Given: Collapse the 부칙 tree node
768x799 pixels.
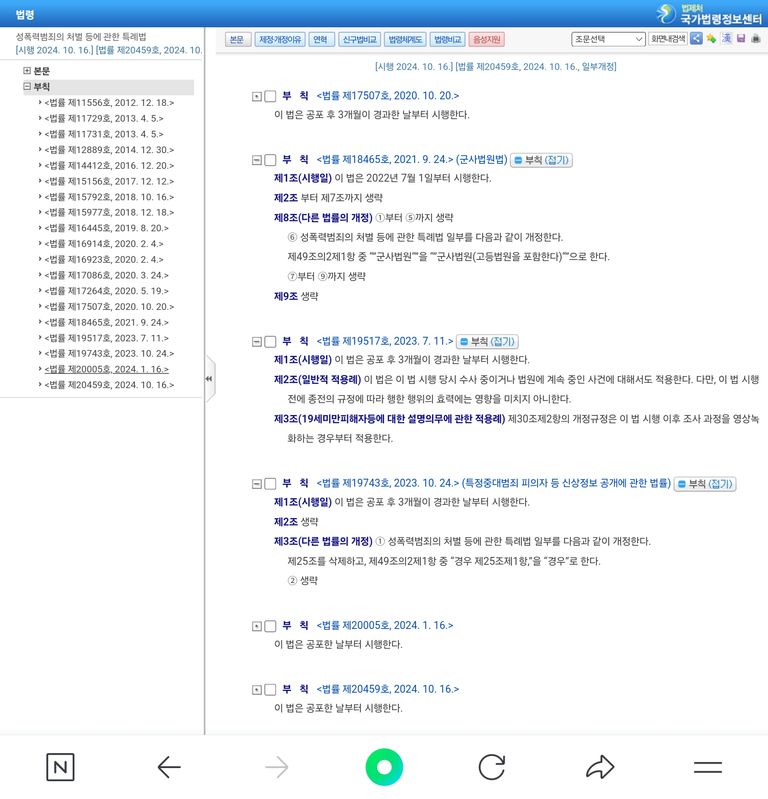Looking at the screenshot, I should click(27, 87).
